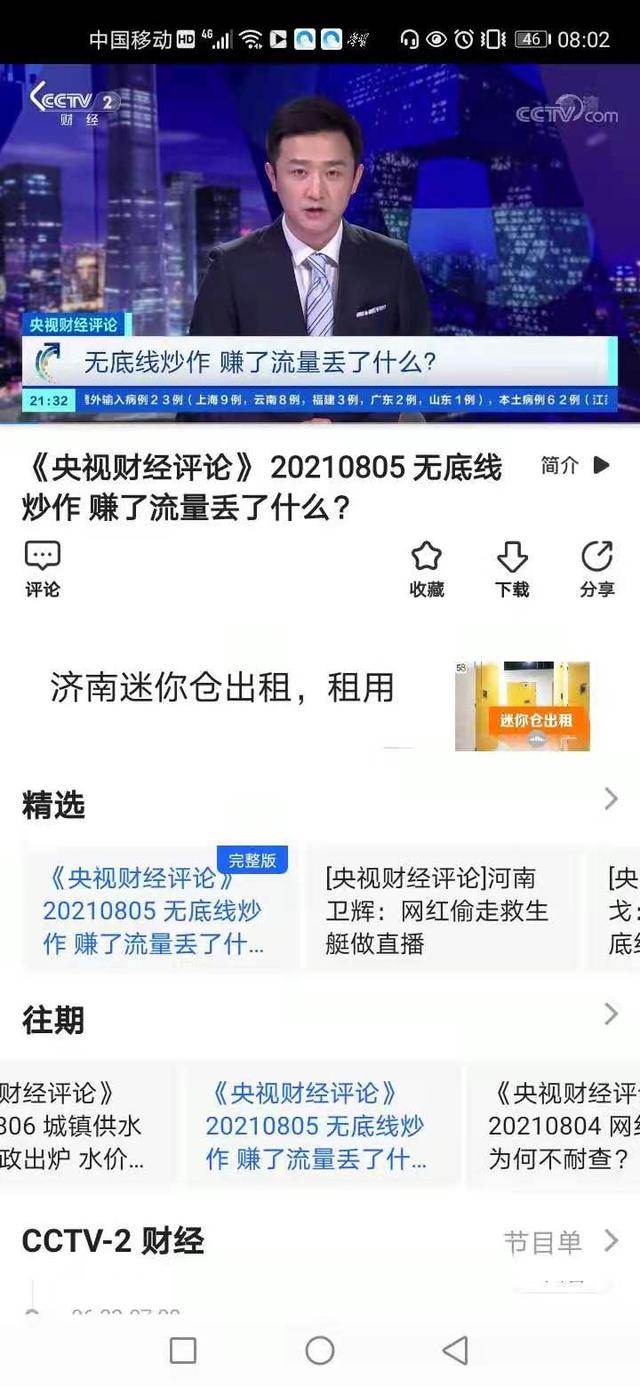
Task: Expand the 往期 past episodes arrow
Action: click(610, 1014)
